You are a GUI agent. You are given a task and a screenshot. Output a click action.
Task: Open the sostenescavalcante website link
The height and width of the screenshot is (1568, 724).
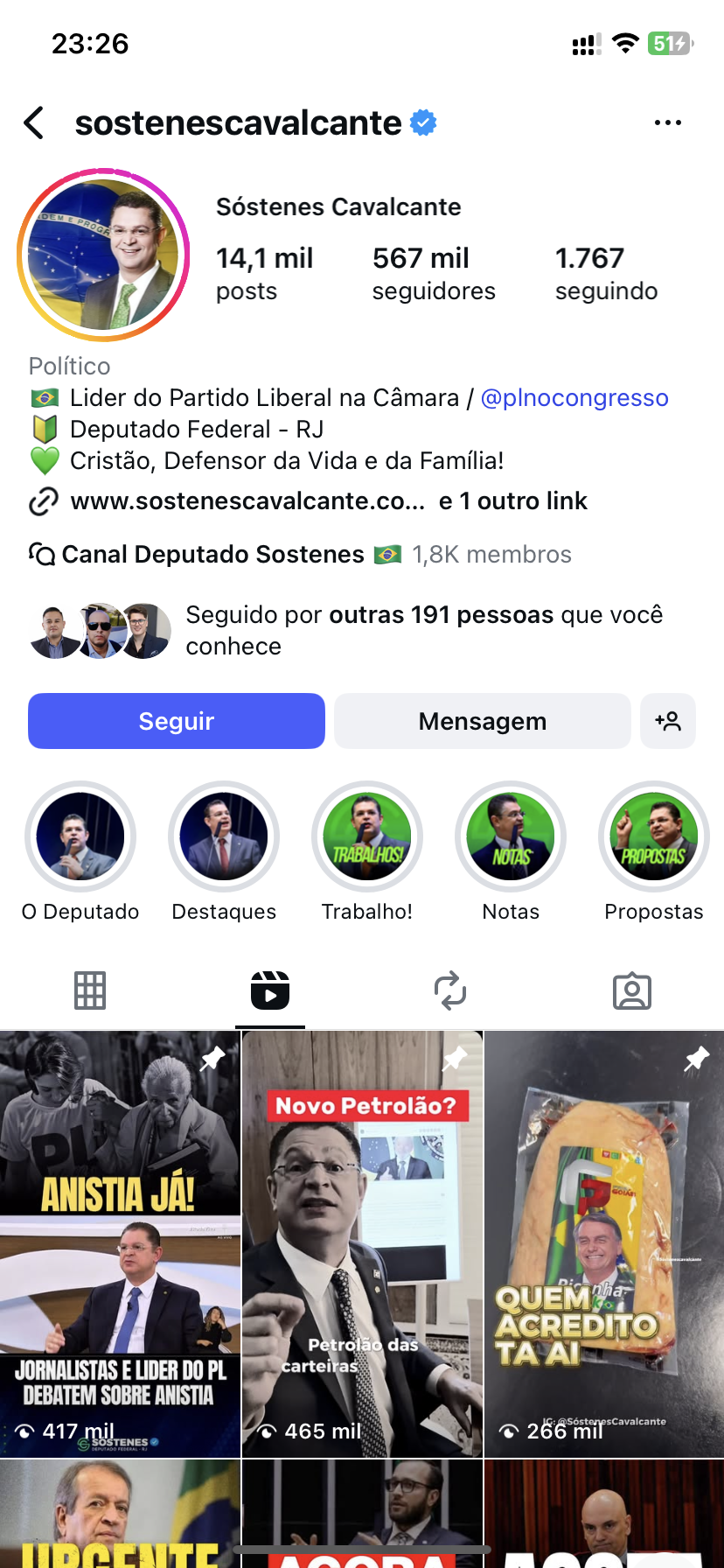[247, 501]
